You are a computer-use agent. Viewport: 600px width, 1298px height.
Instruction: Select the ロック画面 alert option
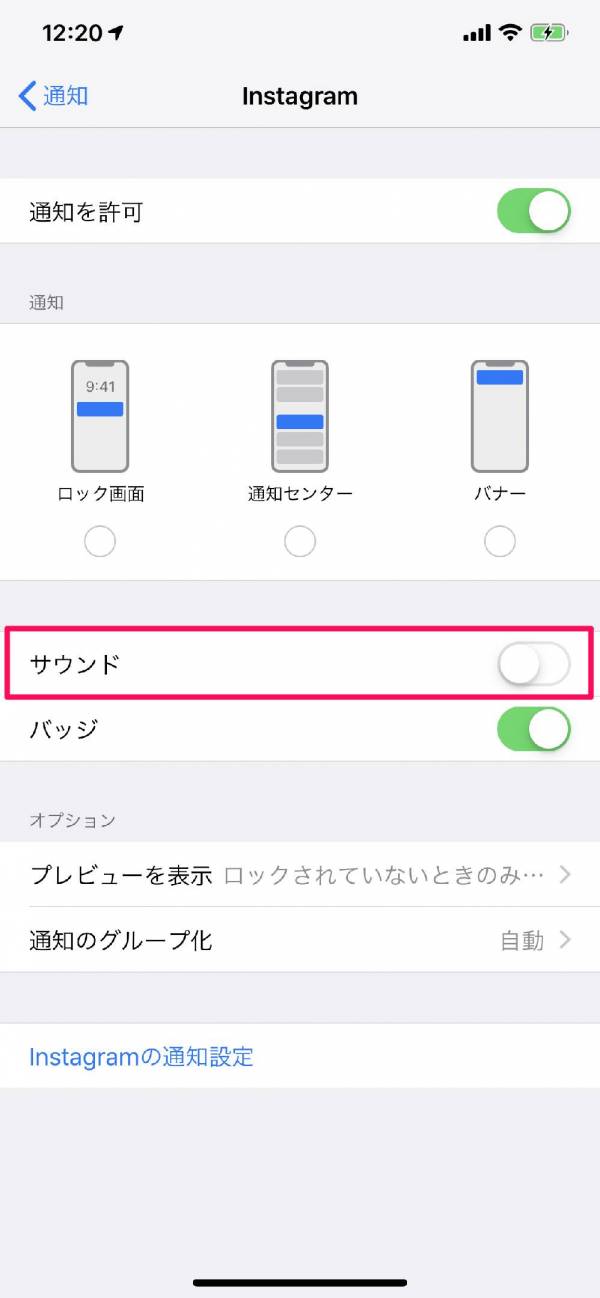(100, 542)
